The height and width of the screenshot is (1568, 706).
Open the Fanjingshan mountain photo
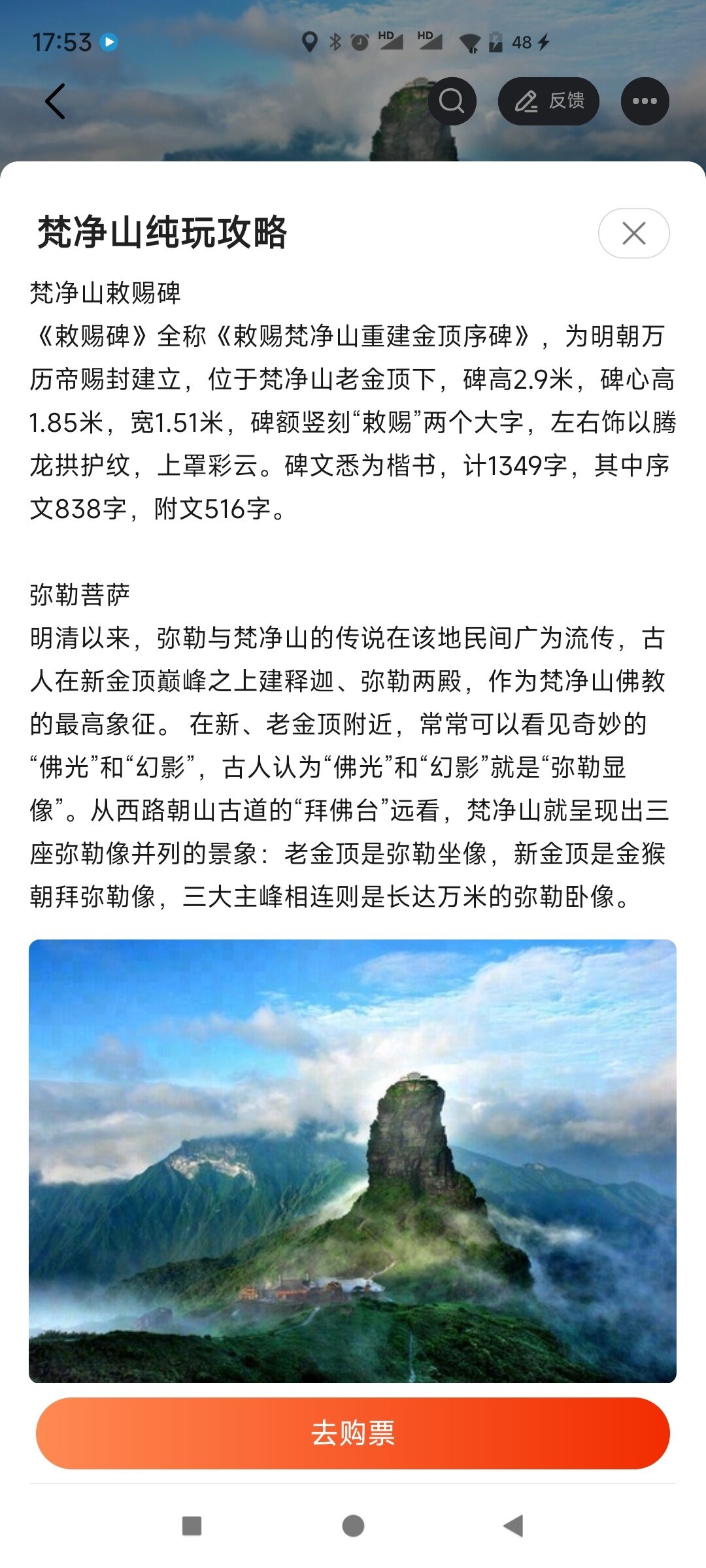[353, 1160]
